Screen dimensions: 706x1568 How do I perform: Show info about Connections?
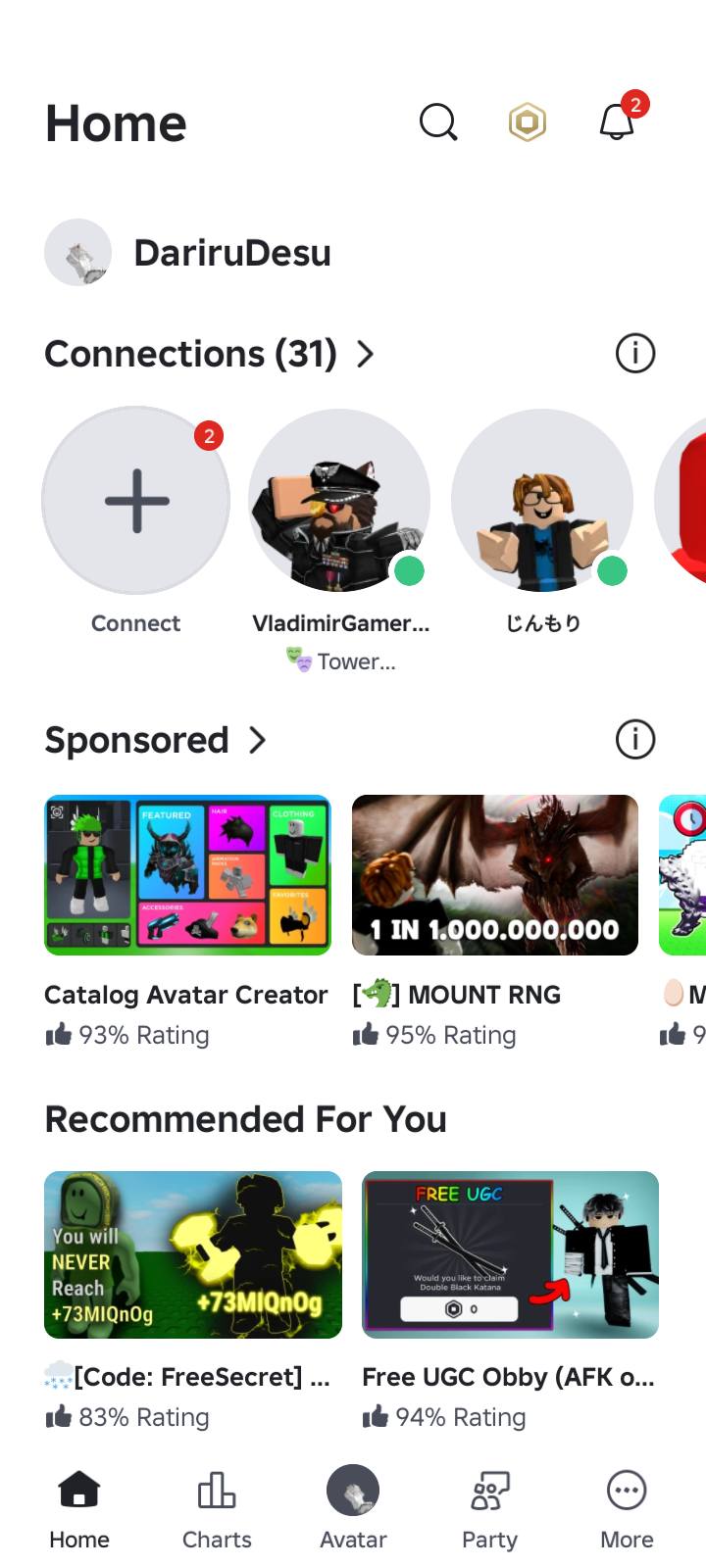634,353
